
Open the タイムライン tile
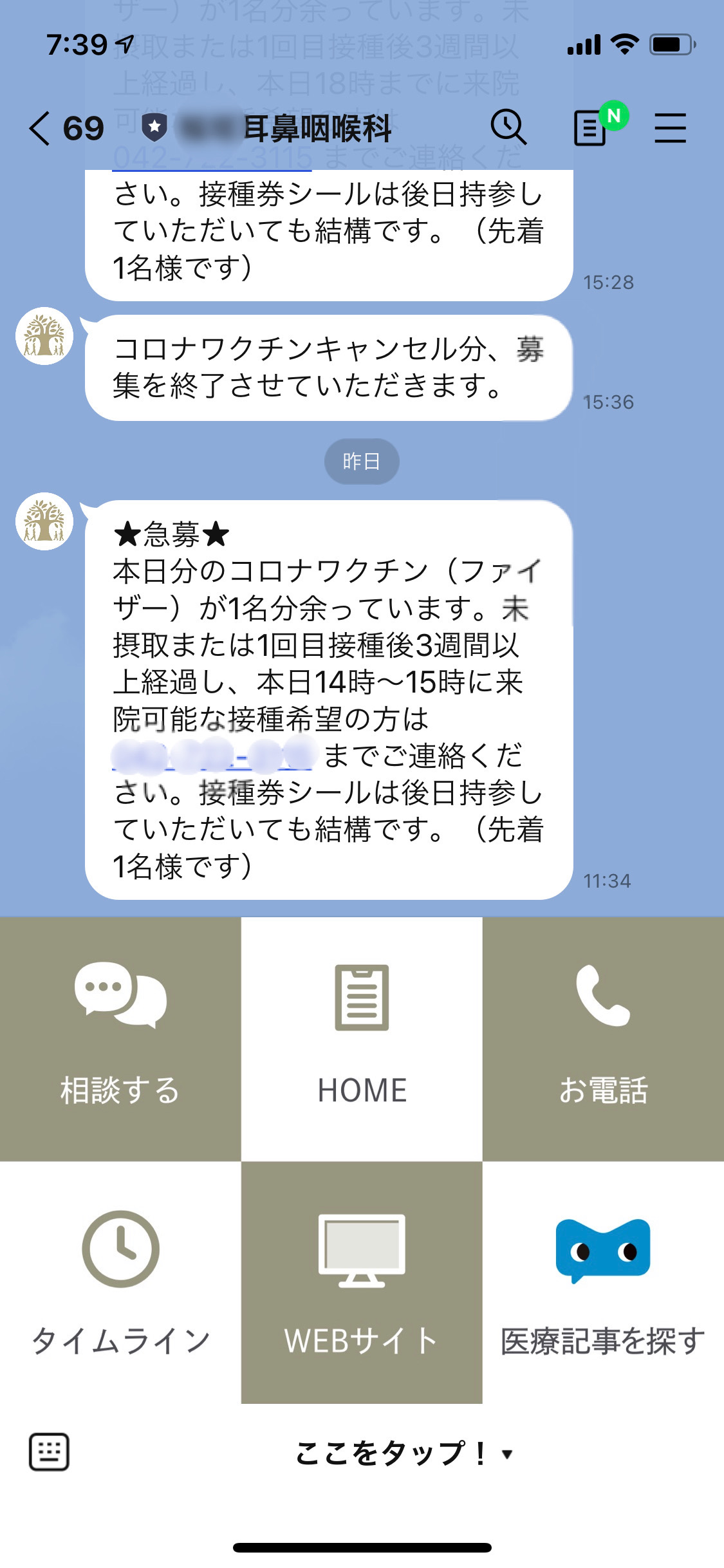tap(120, 1282)
